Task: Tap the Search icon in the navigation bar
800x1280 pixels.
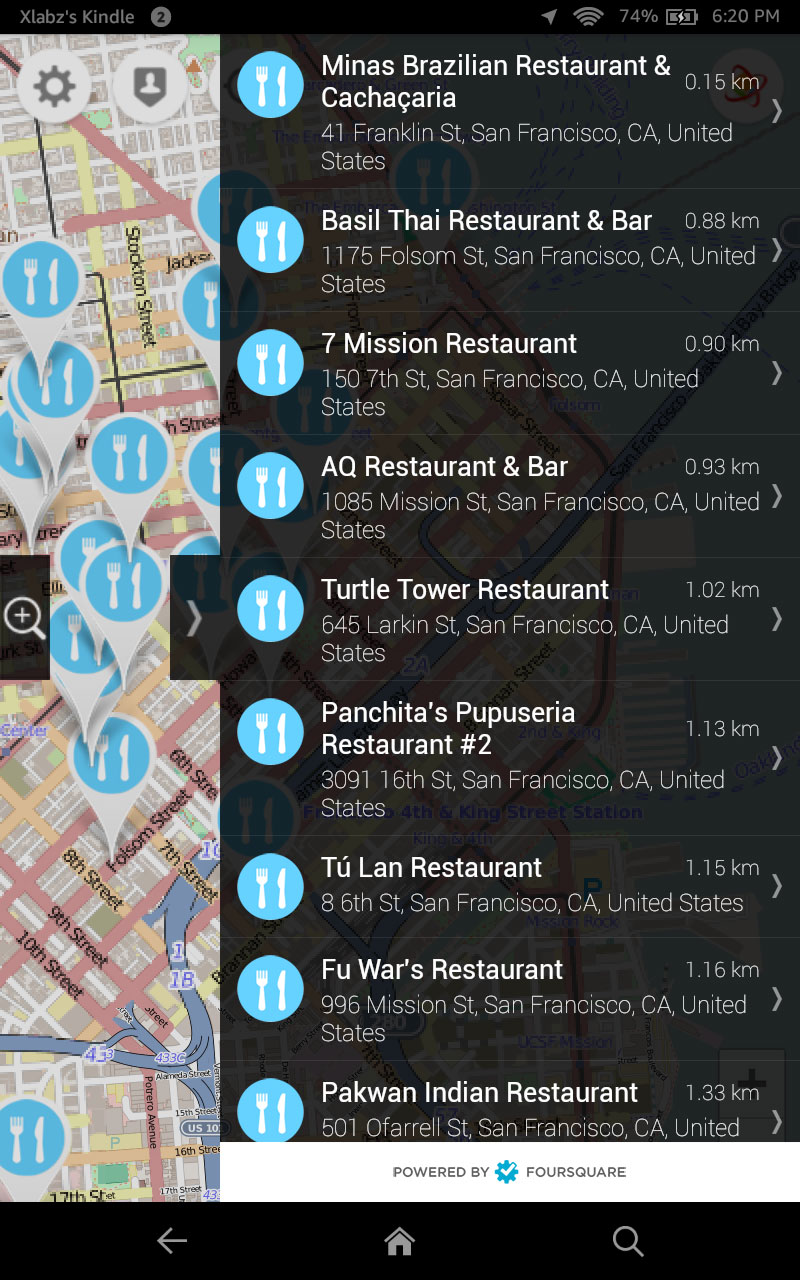Action: (x=628, y=1240)
